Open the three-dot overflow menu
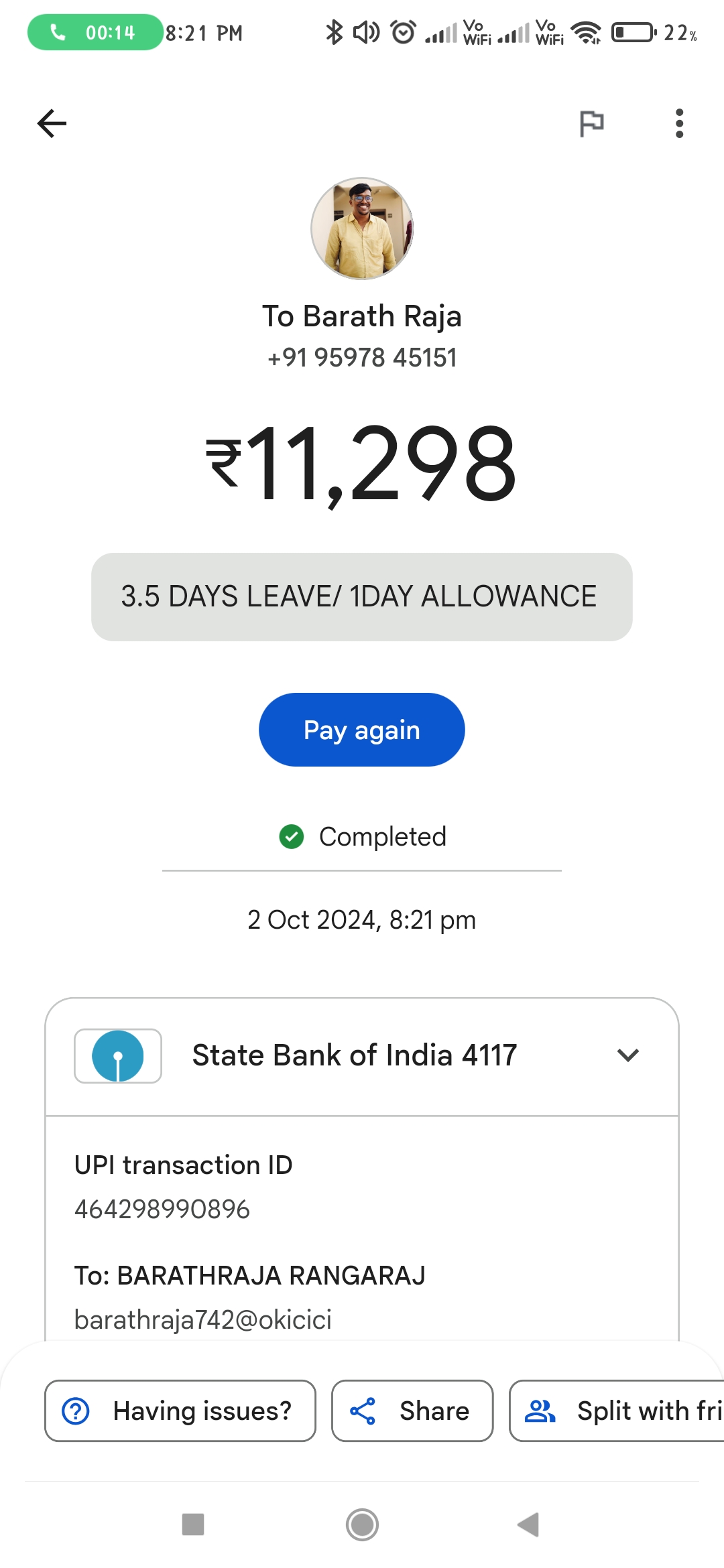The image size is (724, 1568). [x=679, y=123]
